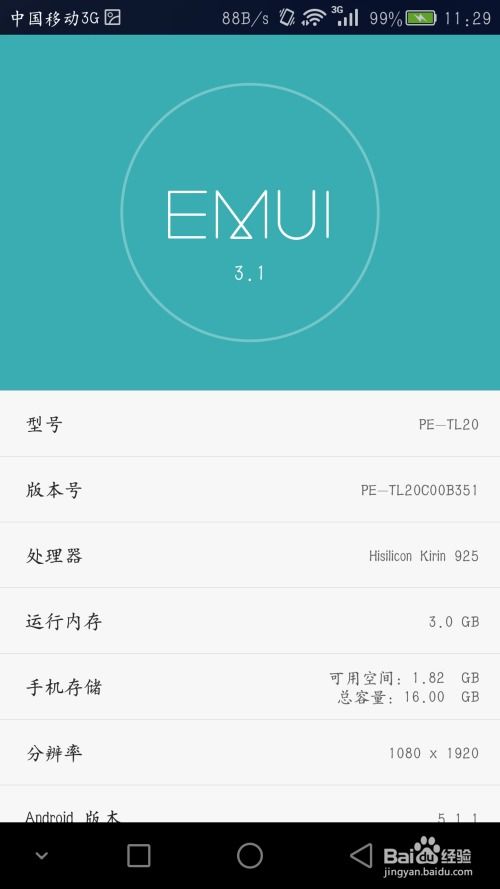
Task: Open recent apps with the square button
Action: tap(139, 856)
